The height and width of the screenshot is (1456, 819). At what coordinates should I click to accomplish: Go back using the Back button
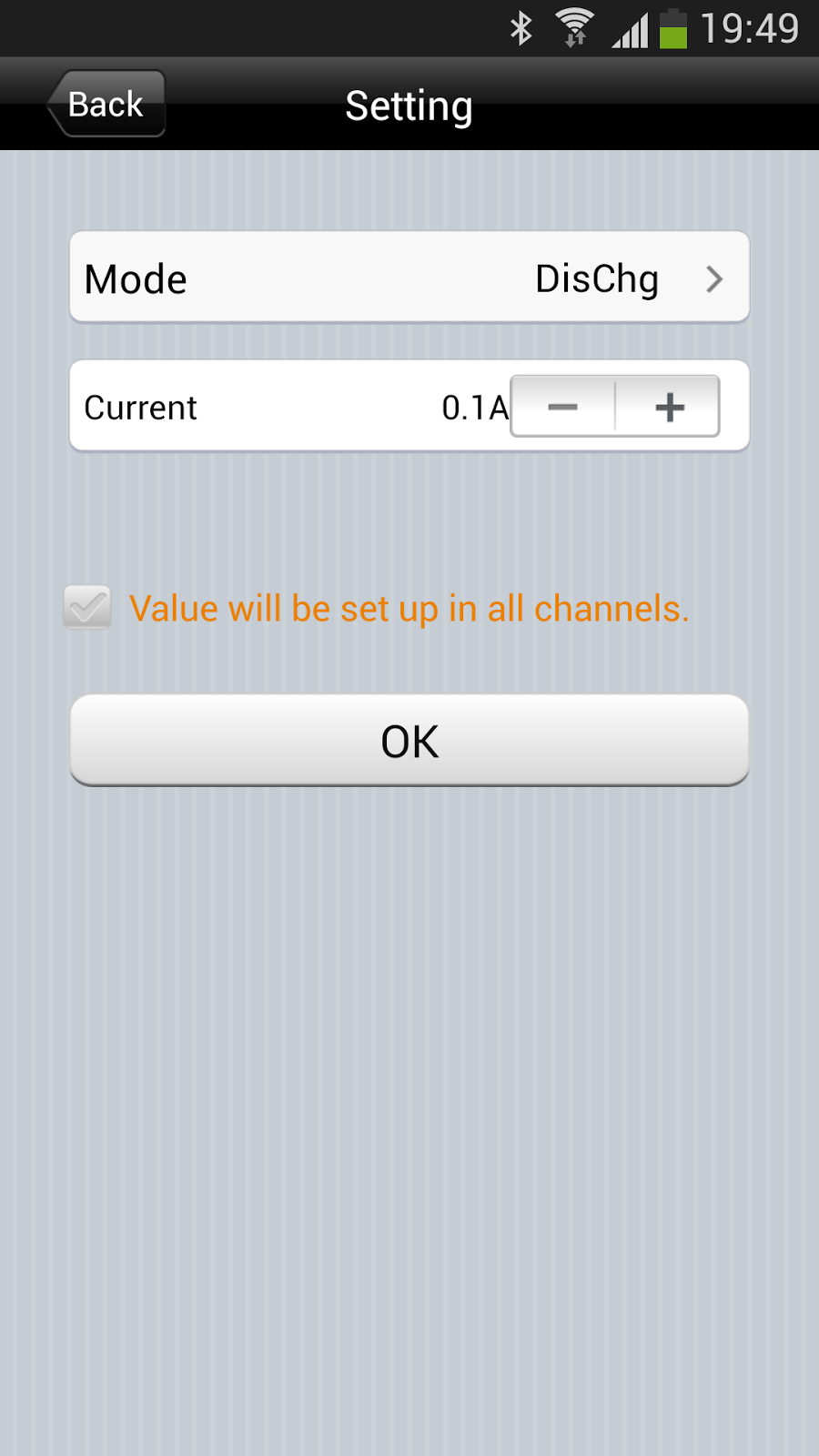coord(106,105)
